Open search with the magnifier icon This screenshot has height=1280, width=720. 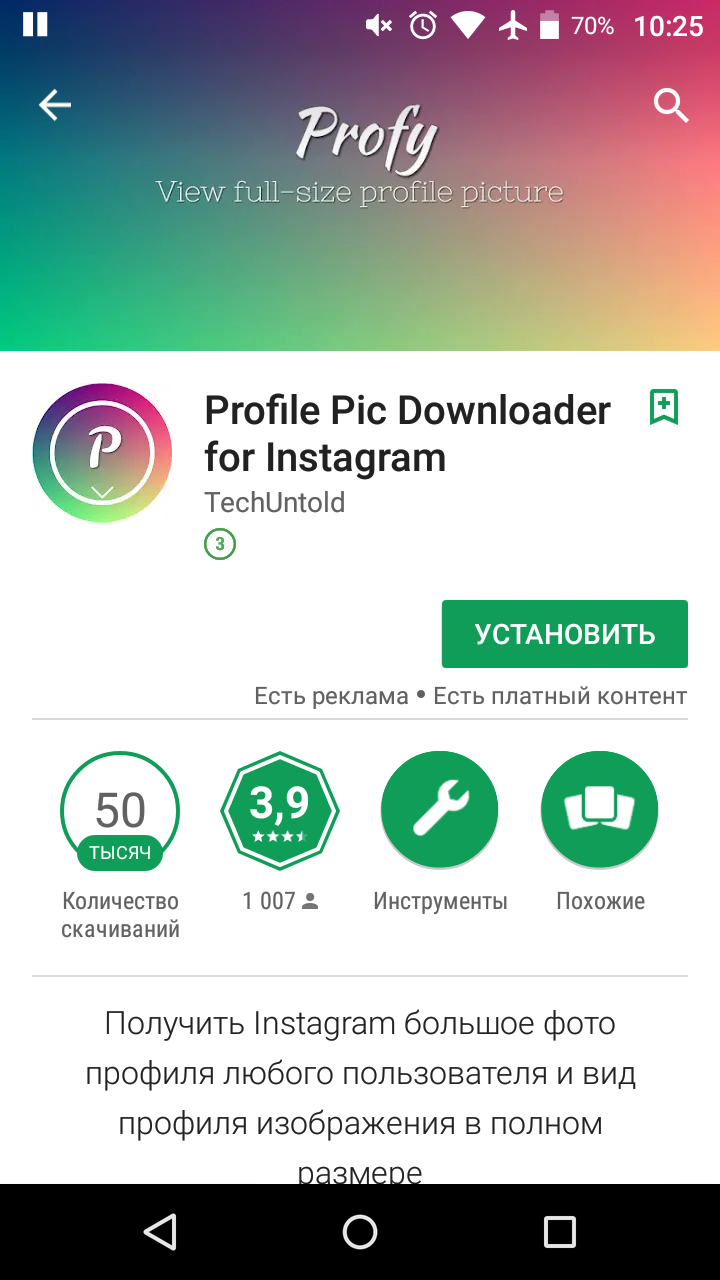tap(671, 105)
